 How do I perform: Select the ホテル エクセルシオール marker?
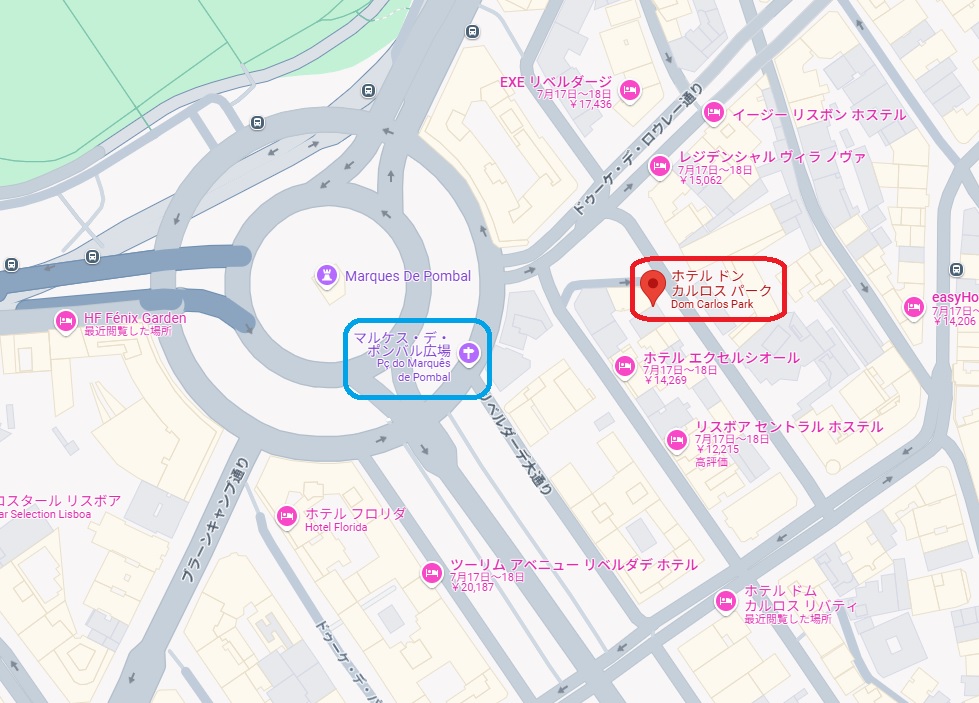625,365
